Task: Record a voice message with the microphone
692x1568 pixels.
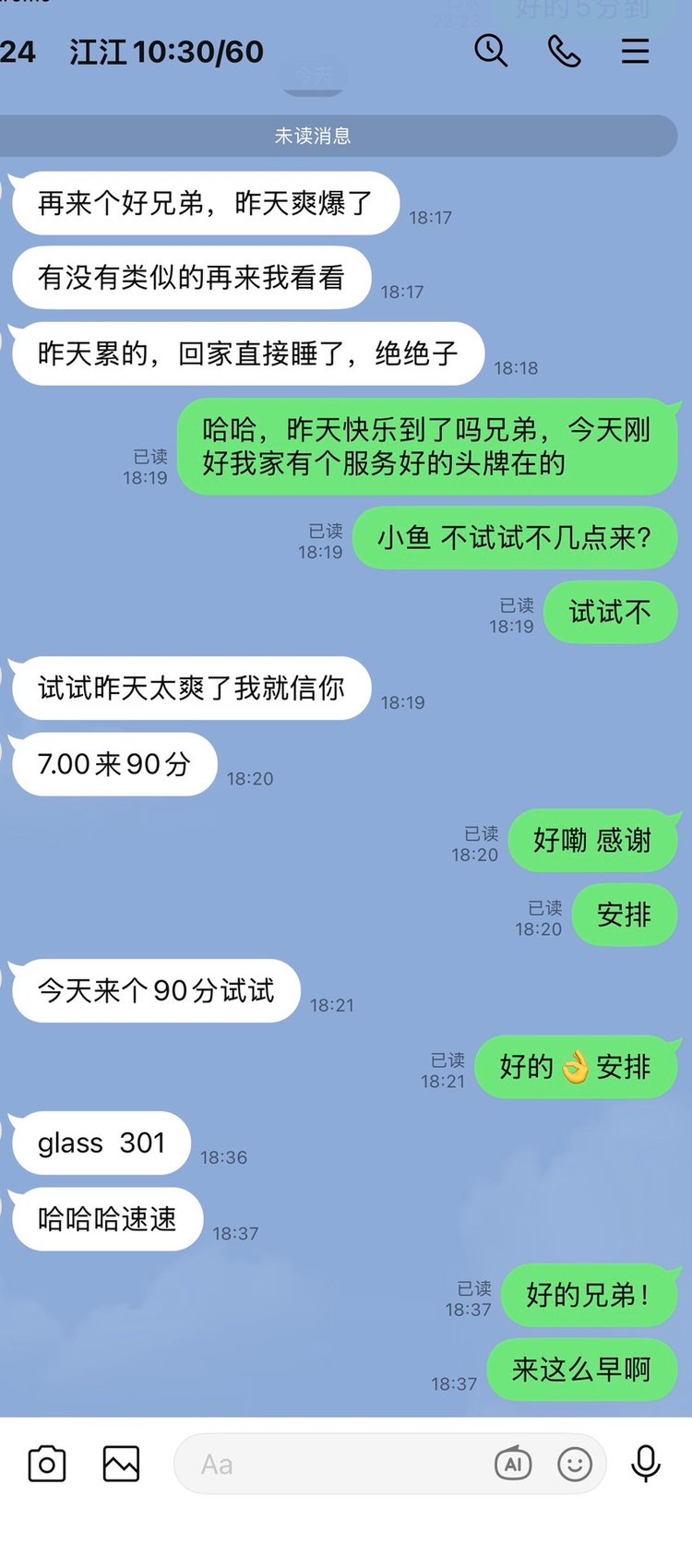Action: tap(646, 1464)
